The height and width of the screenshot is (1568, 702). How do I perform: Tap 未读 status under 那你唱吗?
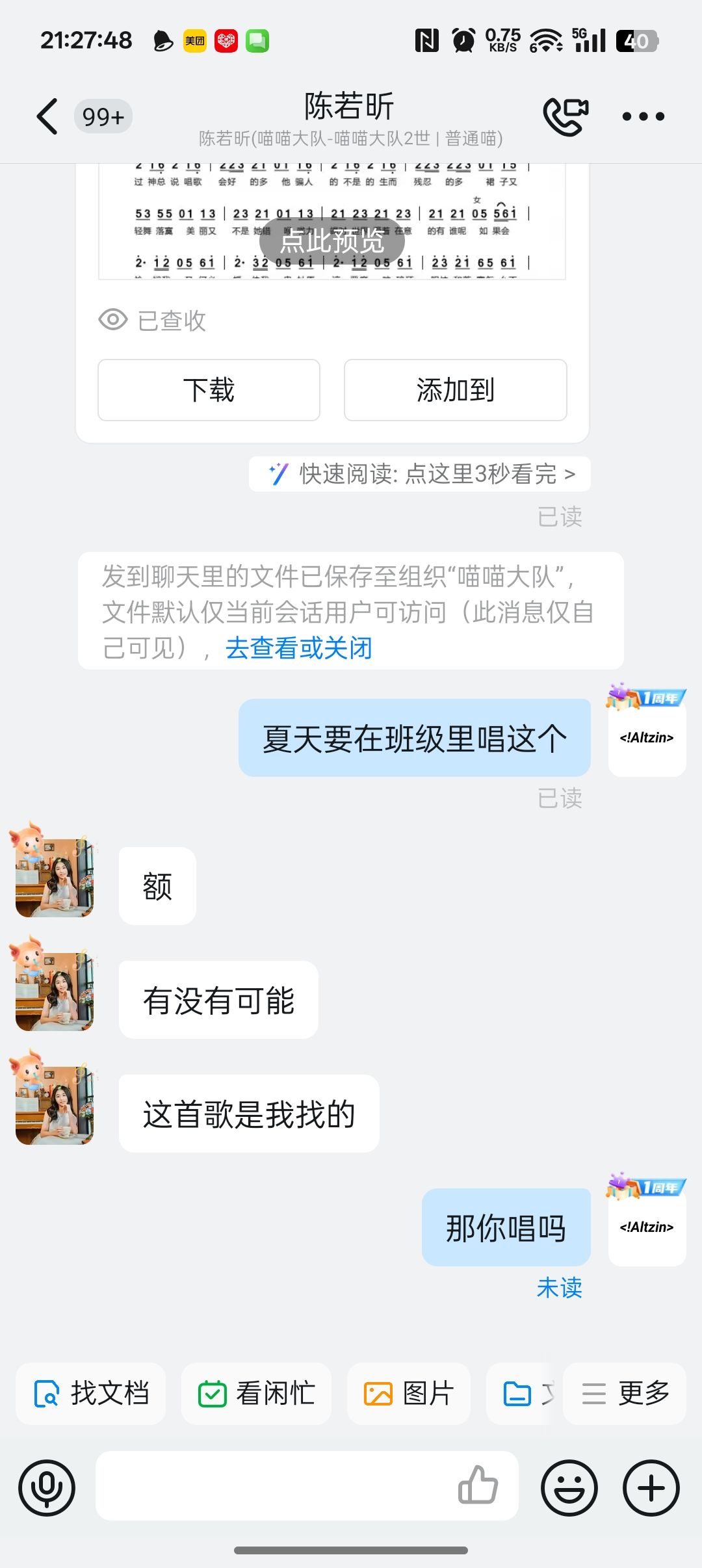(x=559, y=1288)
